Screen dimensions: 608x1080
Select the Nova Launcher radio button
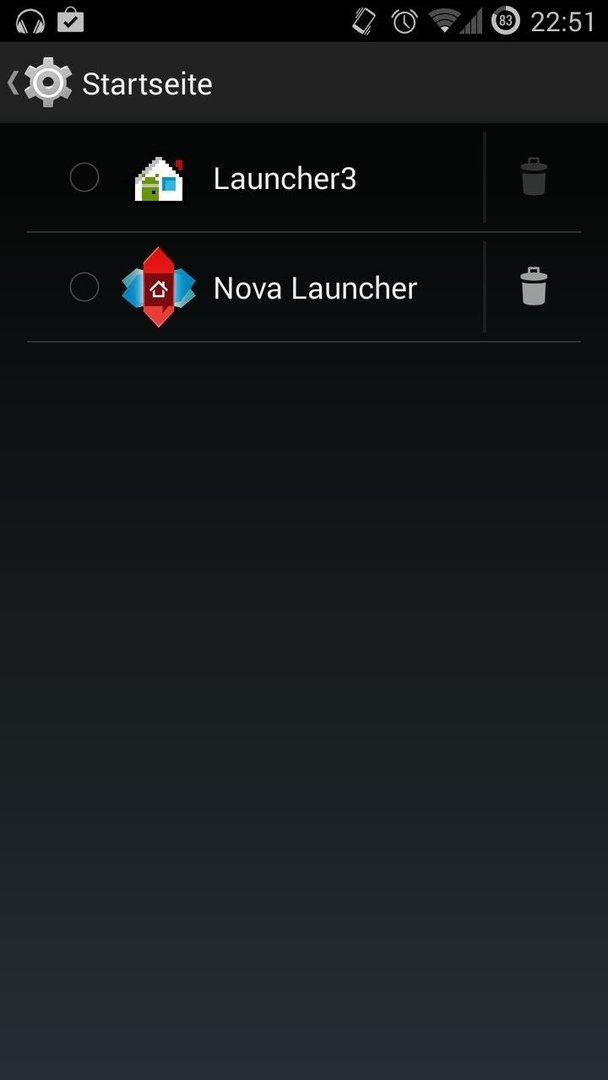pos(84,287)
